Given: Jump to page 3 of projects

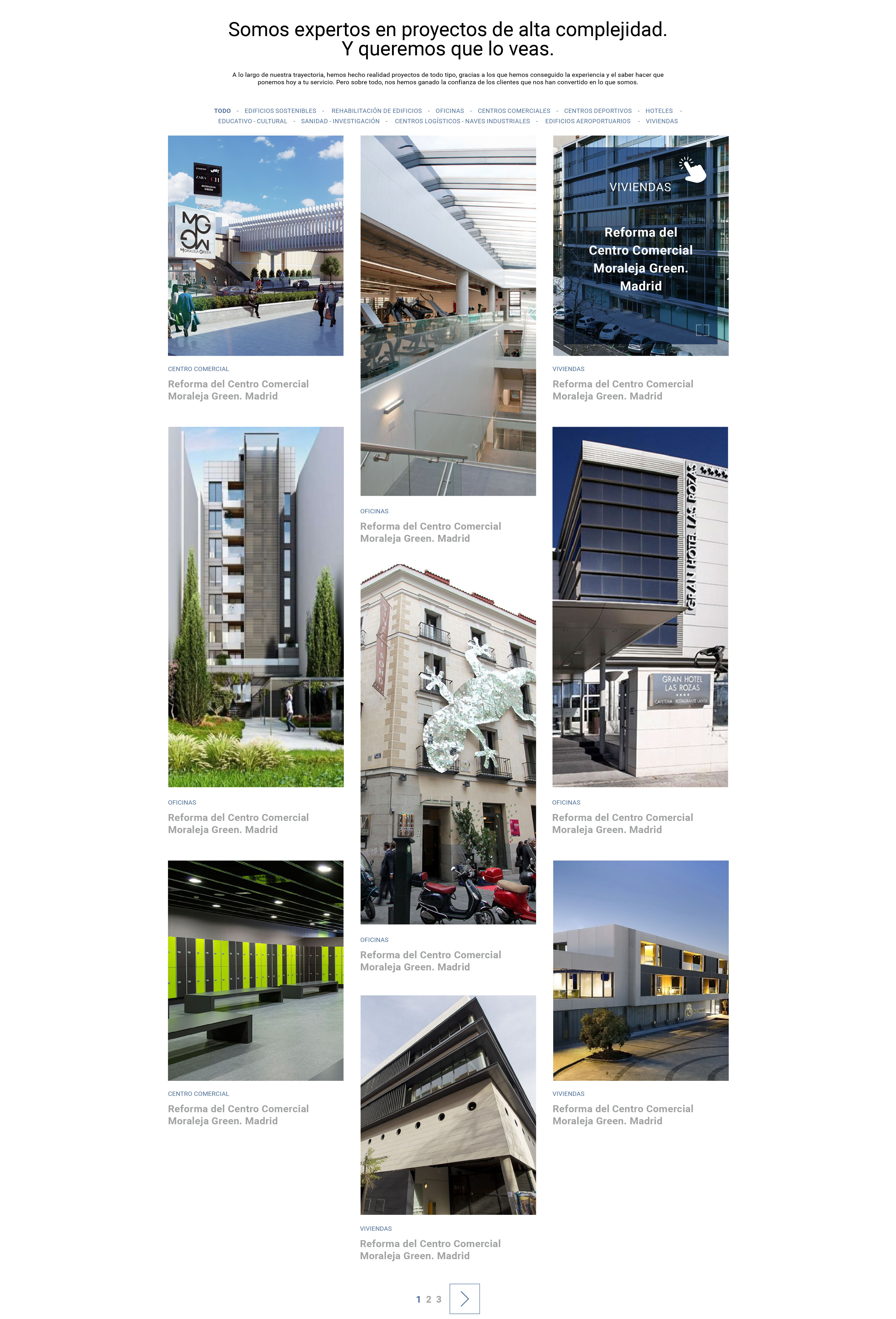Looking at the screenshot, I should click(x=439, y=1299).
